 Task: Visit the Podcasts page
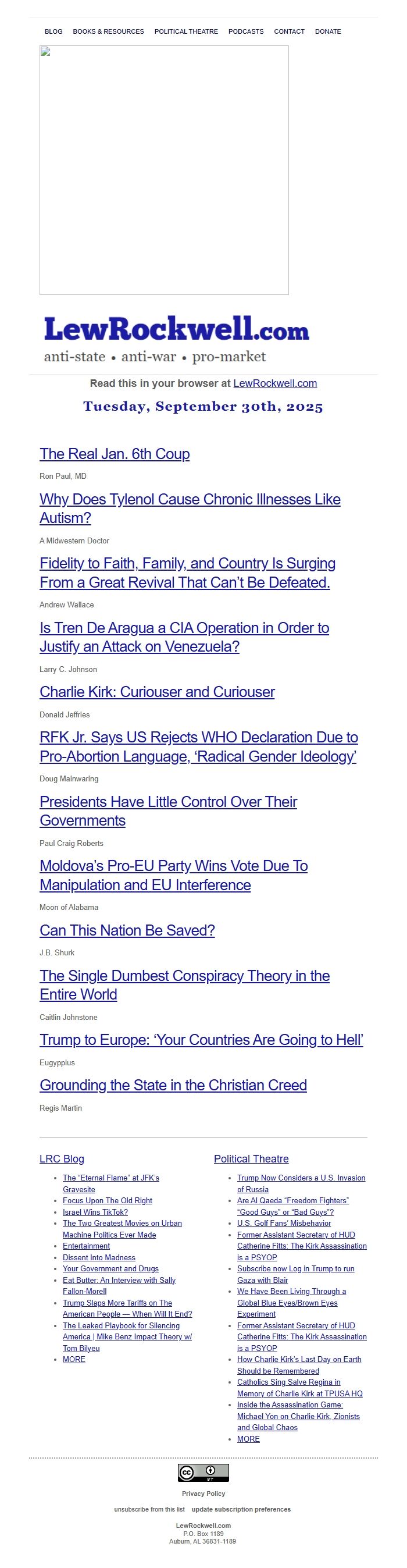(246, 31)
